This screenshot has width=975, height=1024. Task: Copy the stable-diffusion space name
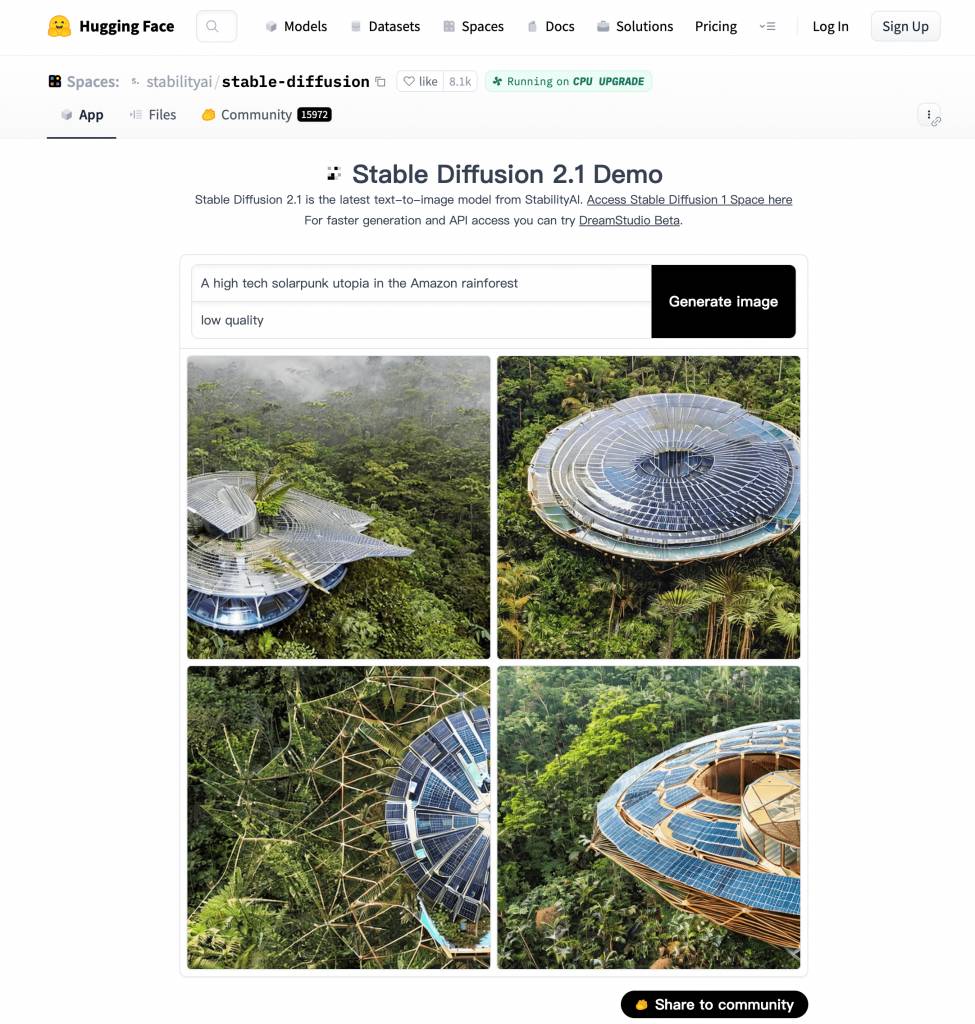380,82
